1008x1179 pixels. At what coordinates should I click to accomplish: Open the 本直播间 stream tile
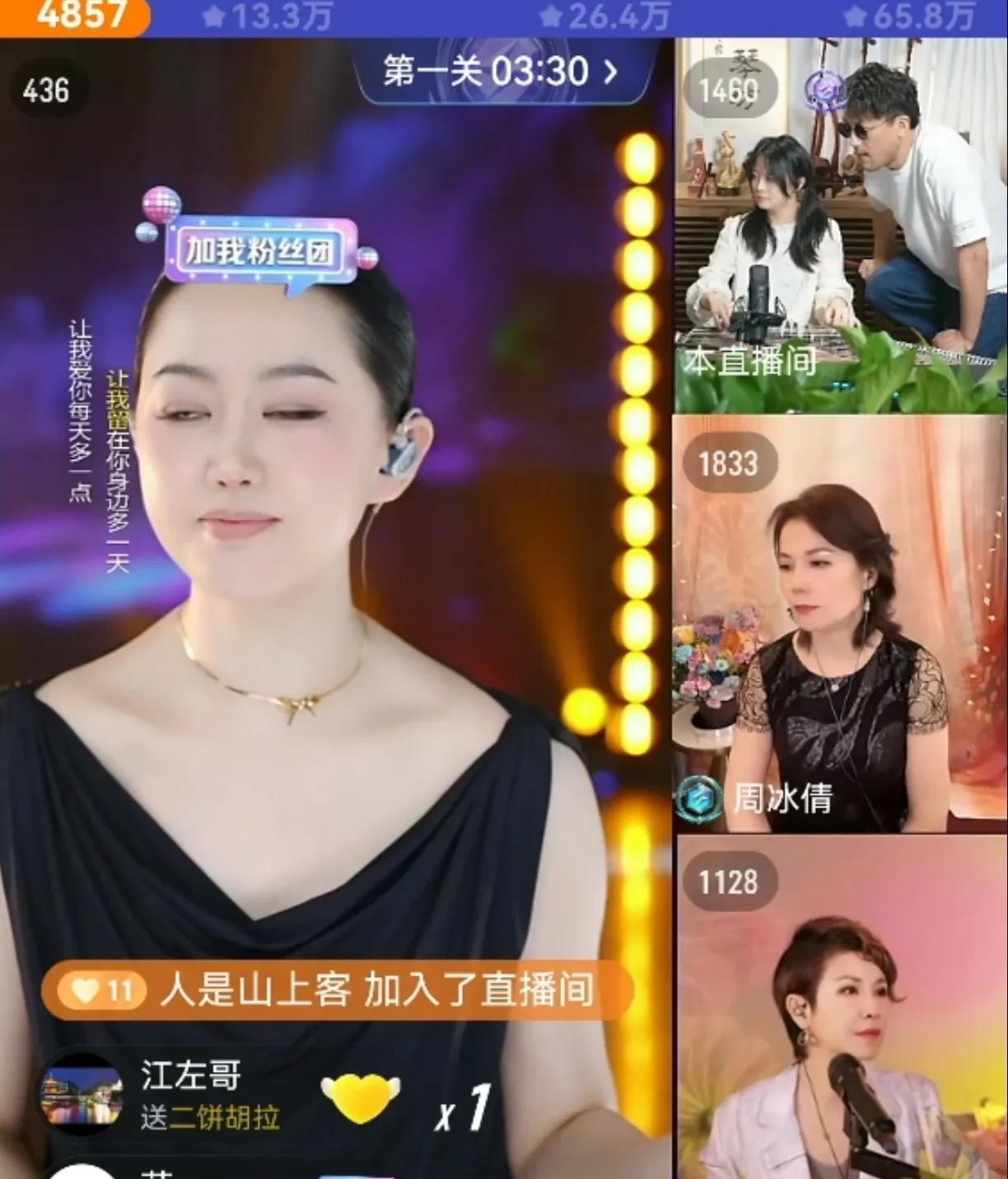pos(840,227)
